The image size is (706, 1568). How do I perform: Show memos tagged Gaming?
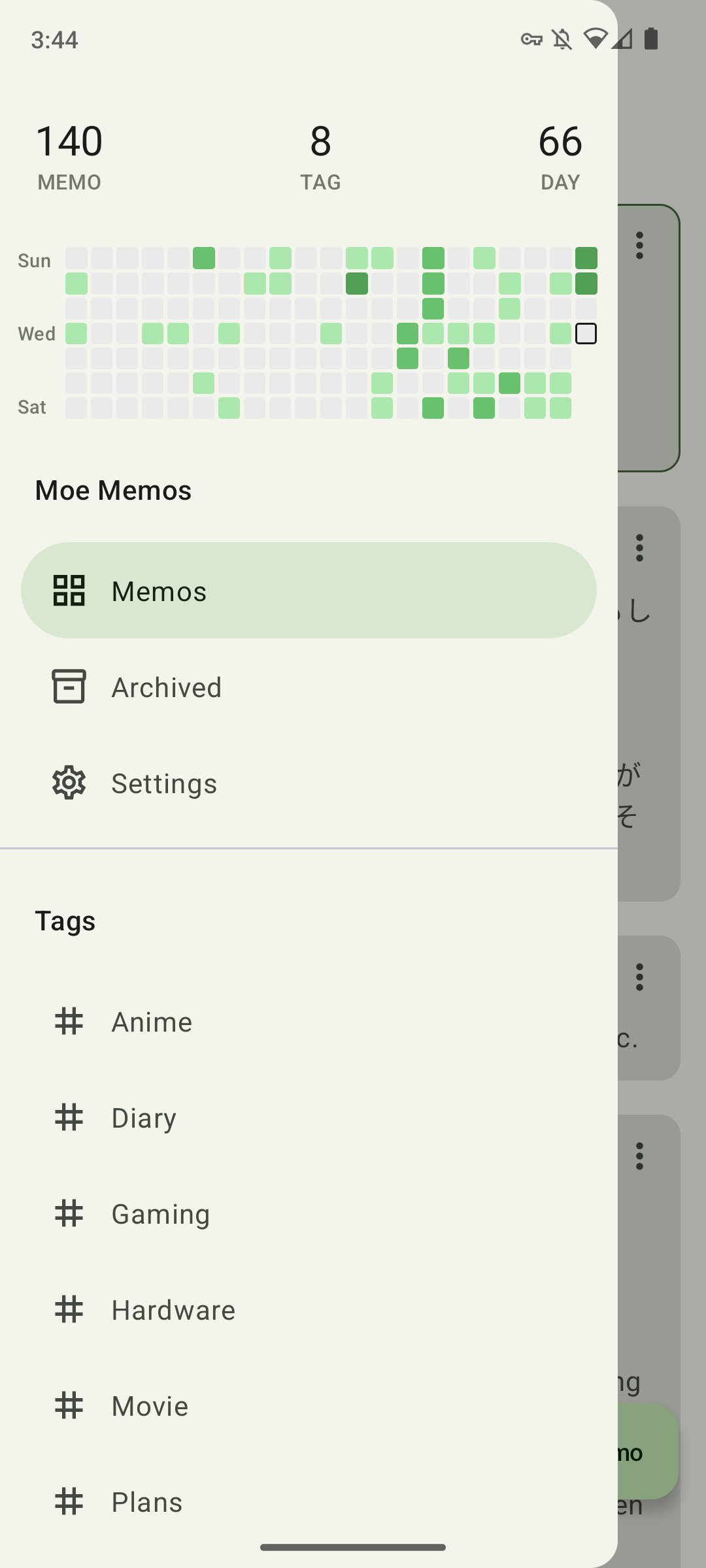(308, 1214)
